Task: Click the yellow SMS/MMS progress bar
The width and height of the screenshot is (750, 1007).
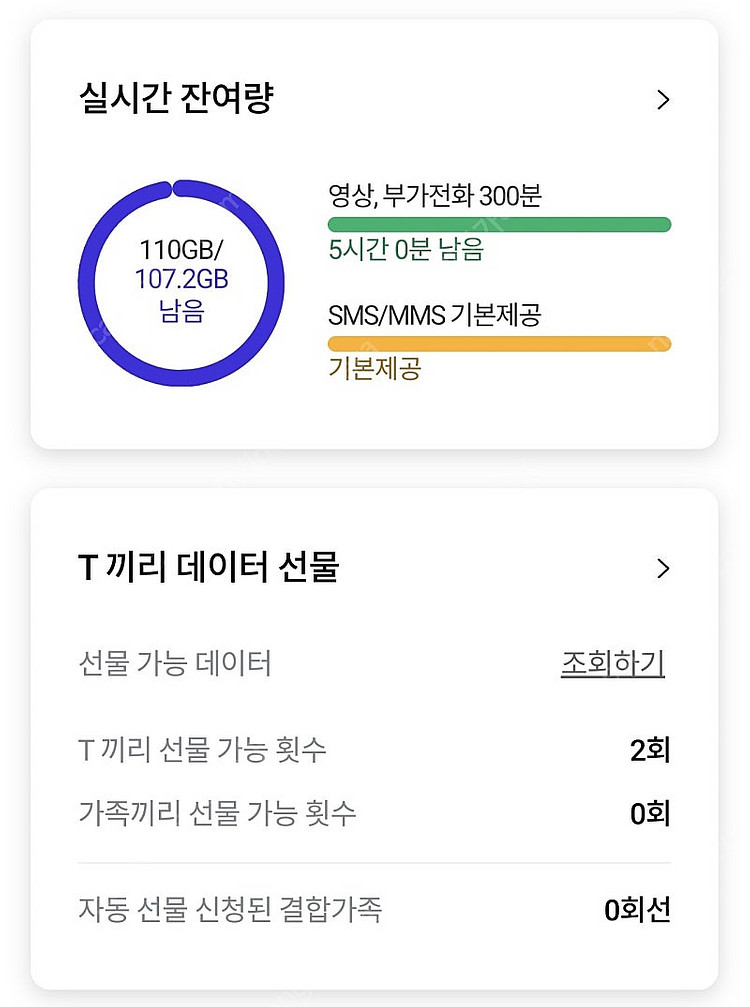Action: coord(499,344)
